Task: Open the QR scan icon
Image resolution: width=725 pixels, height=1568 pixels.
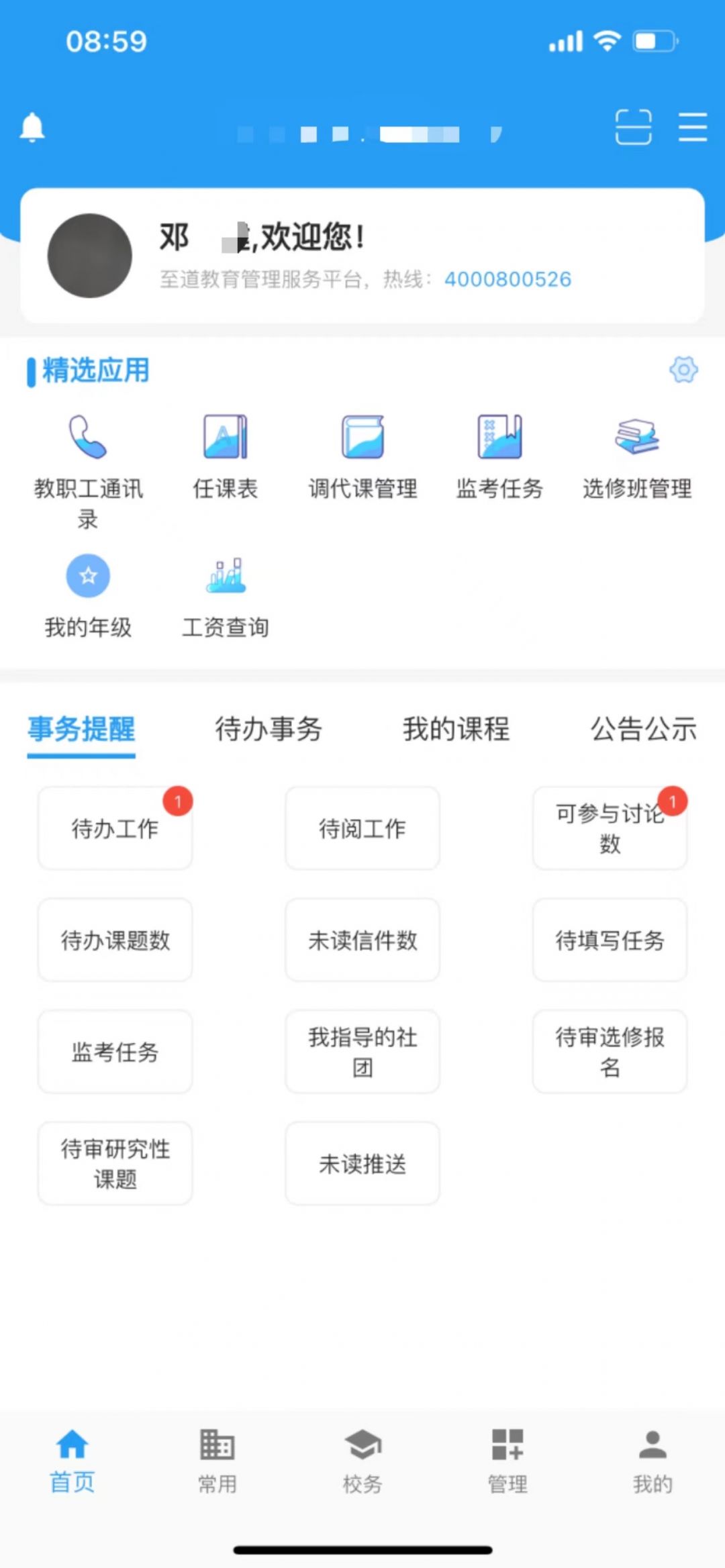Action: (x=633, y=127)
